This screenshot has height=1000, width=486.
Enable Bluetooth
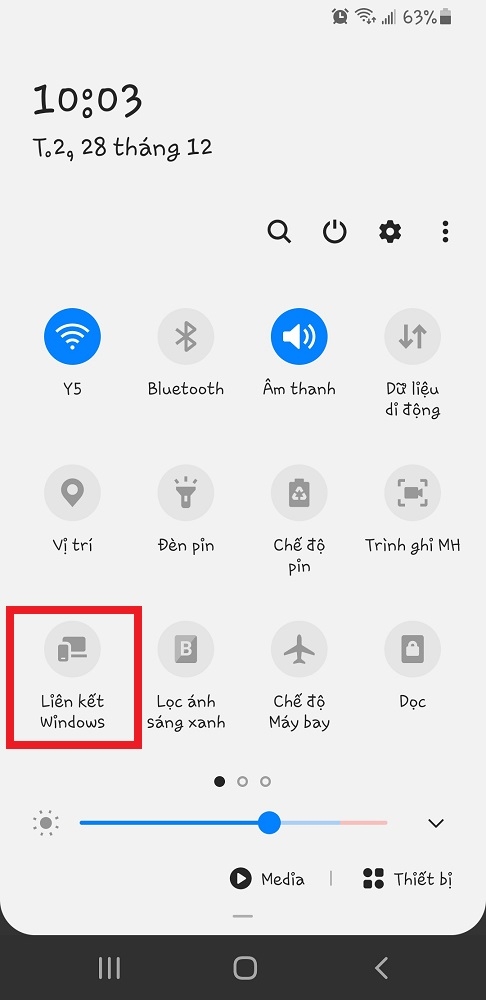click(x=186, y=336)
